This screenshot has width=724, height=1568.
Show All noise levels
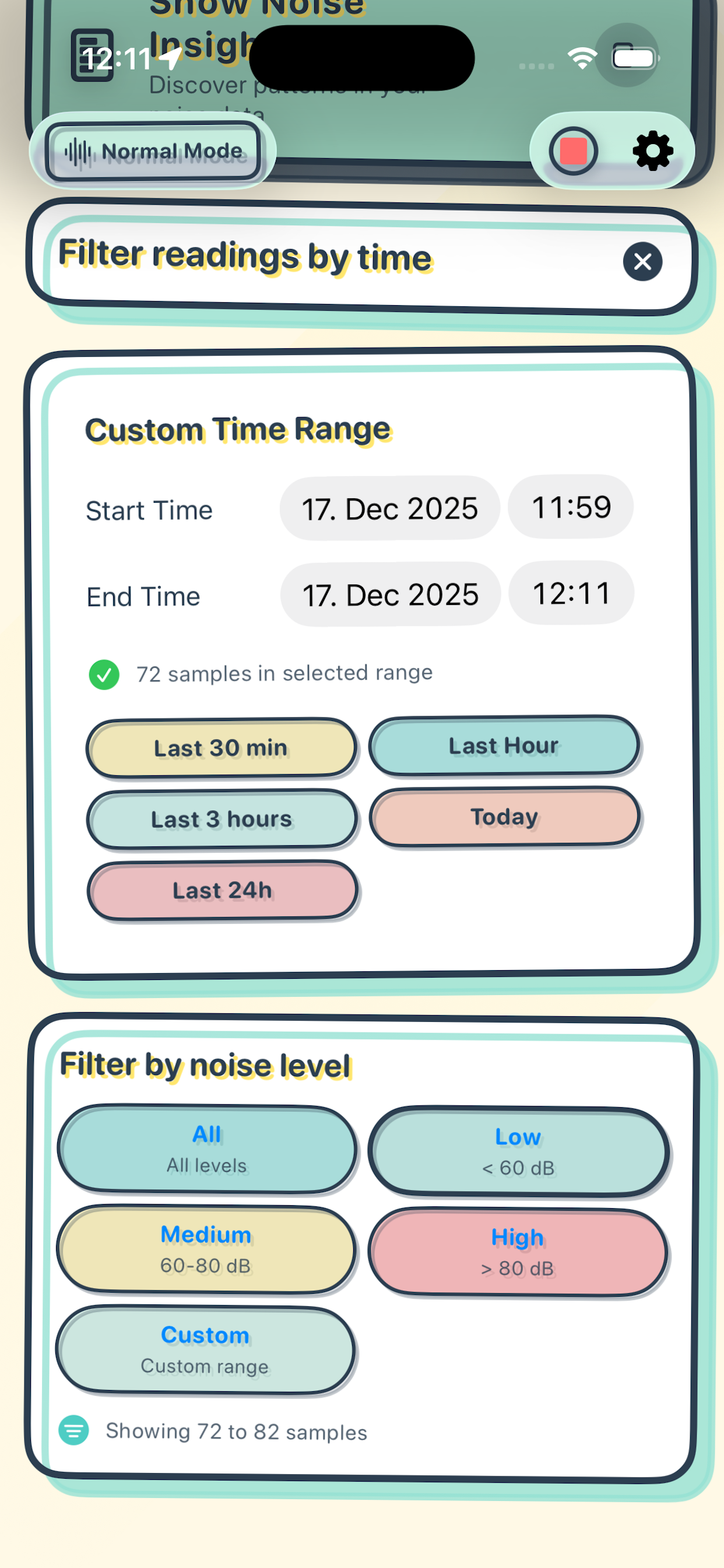pyautogui.click(x=207, y=1149)
